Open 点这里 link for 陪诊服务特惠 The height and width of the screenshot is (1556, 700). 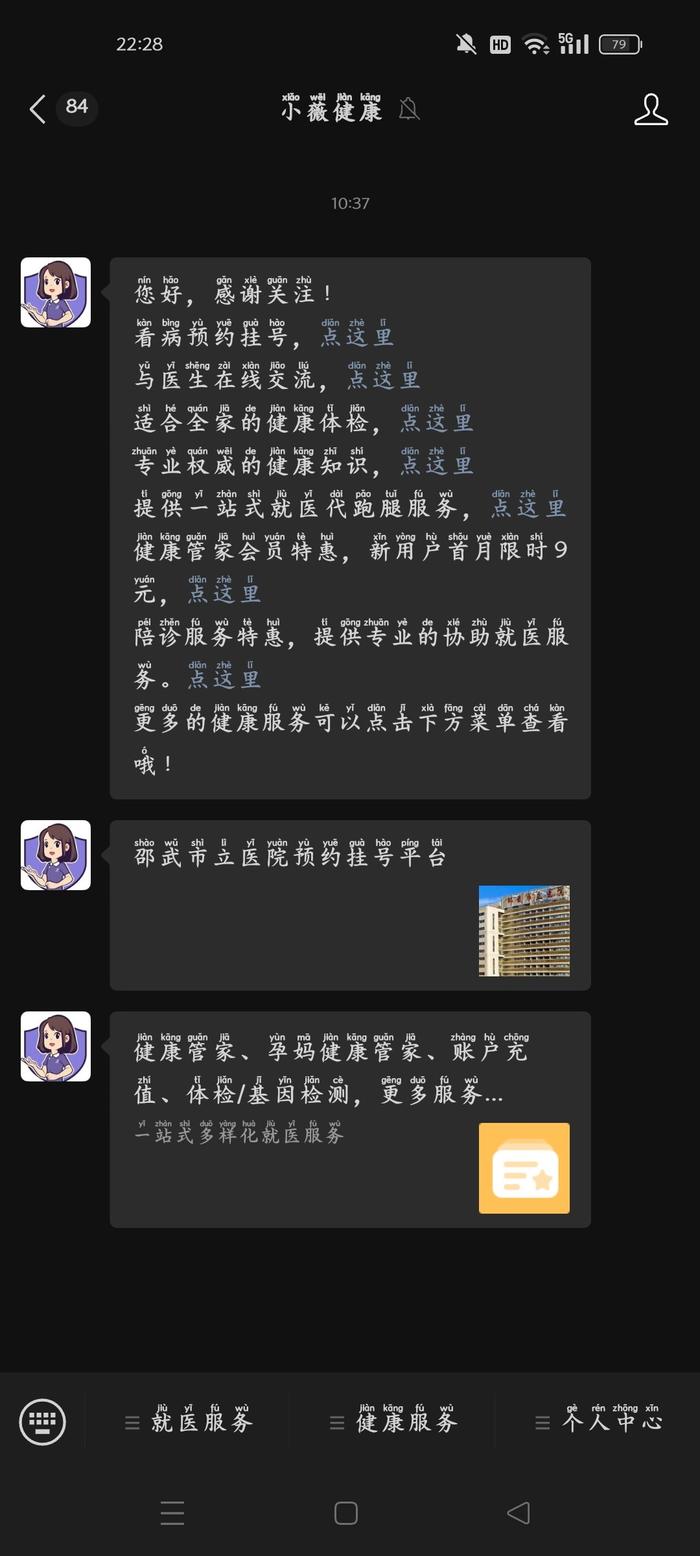pyautogui.click(x=224, y=679)
